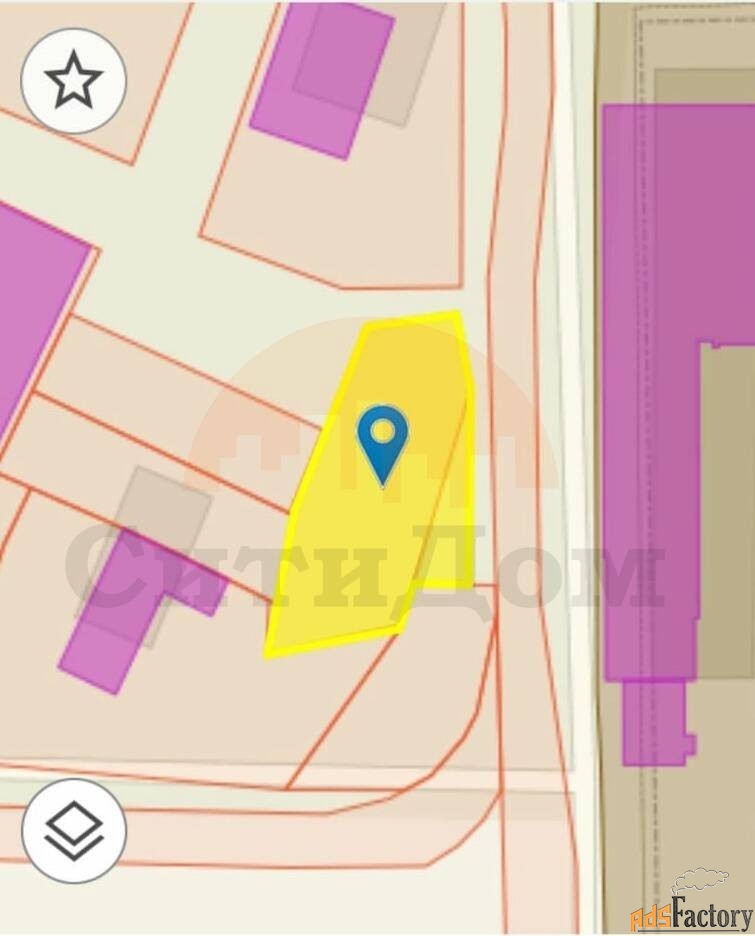Screen dimensions: 755x936
Task: Tap the blue location pin on the plot
Action: [383, 440]
